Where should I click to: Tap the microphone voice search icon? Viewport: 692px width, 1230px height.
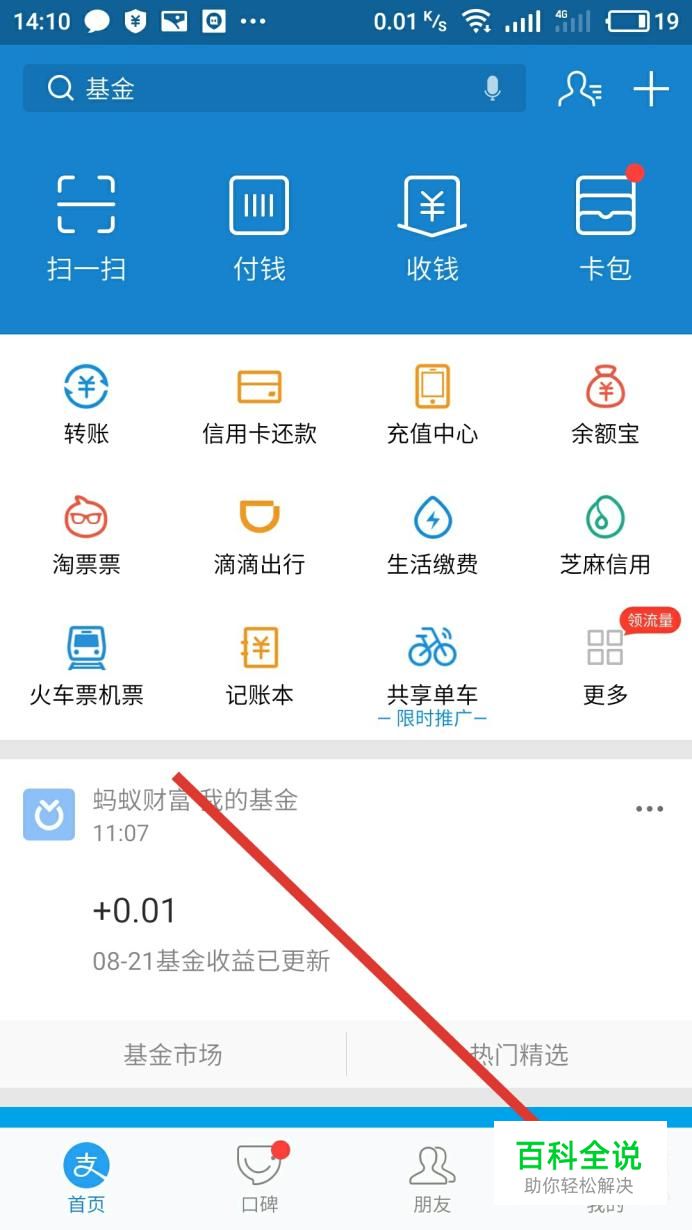pos(492,89)
